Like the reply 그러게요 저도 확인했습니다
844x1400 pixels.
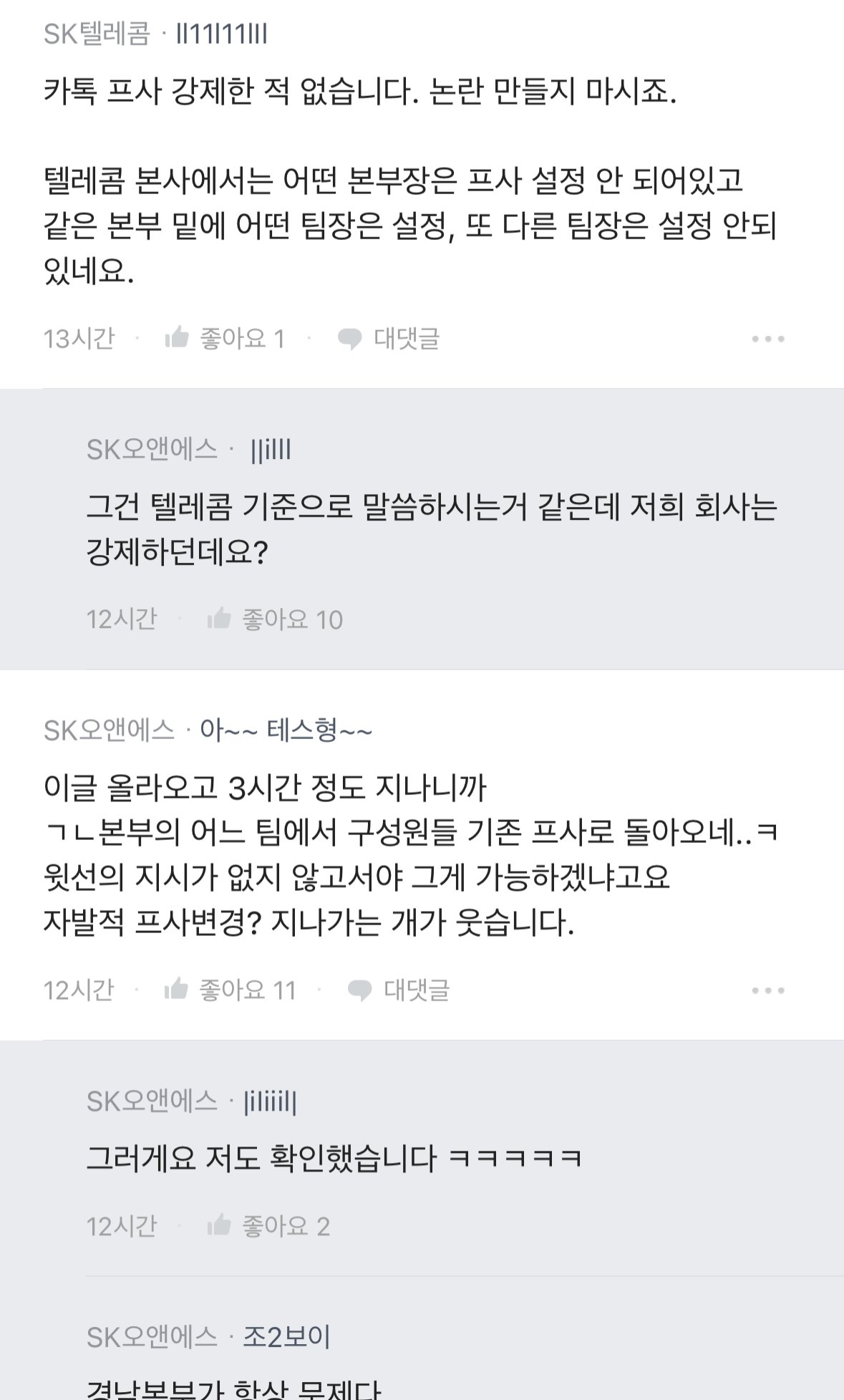[268, 1226]
